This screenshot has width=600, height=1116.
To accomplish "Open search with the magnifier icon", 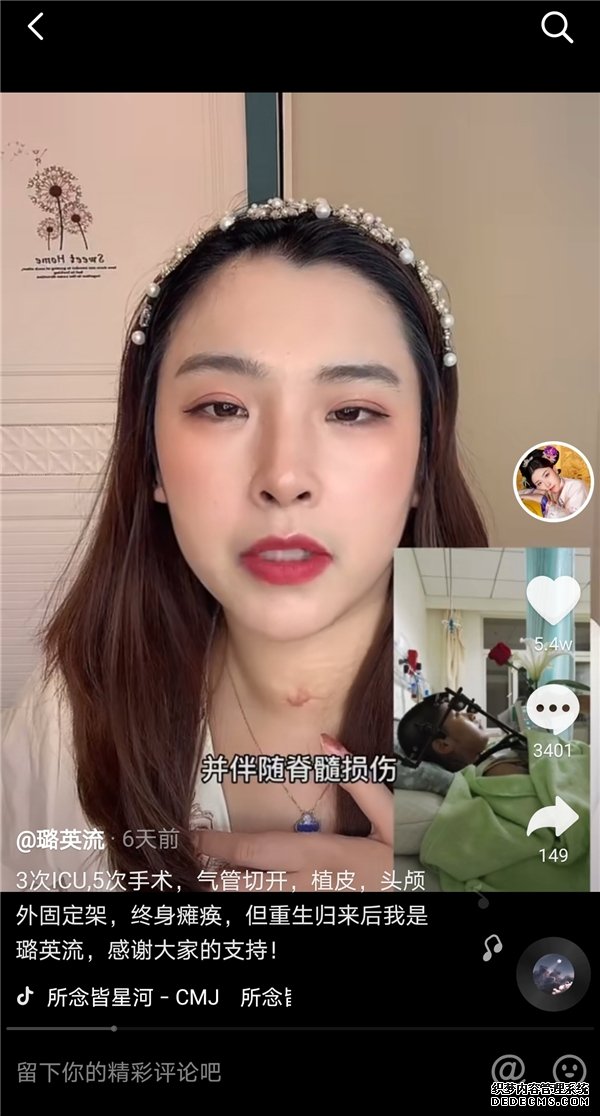I will 557,27.
